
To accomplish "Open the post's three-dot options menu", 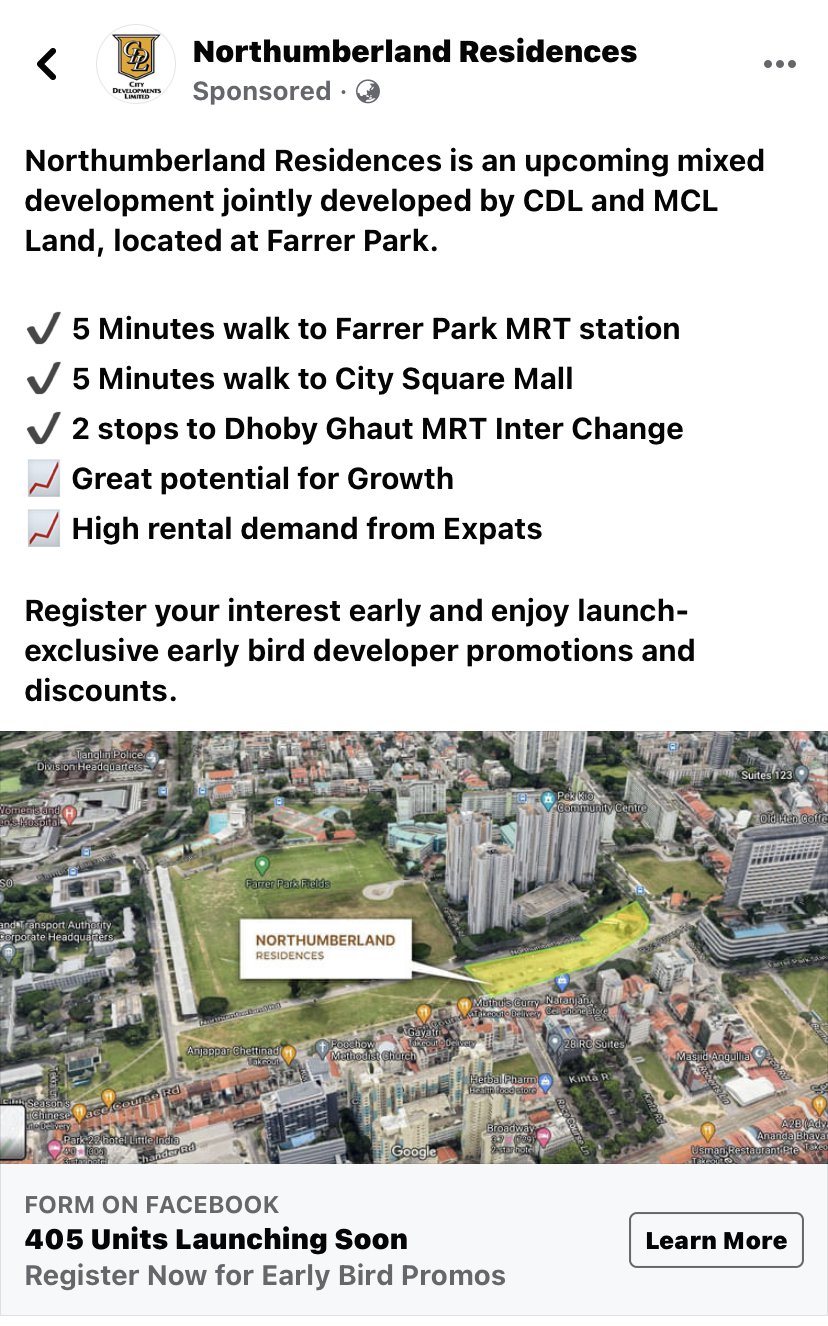I will coord(779,64).
